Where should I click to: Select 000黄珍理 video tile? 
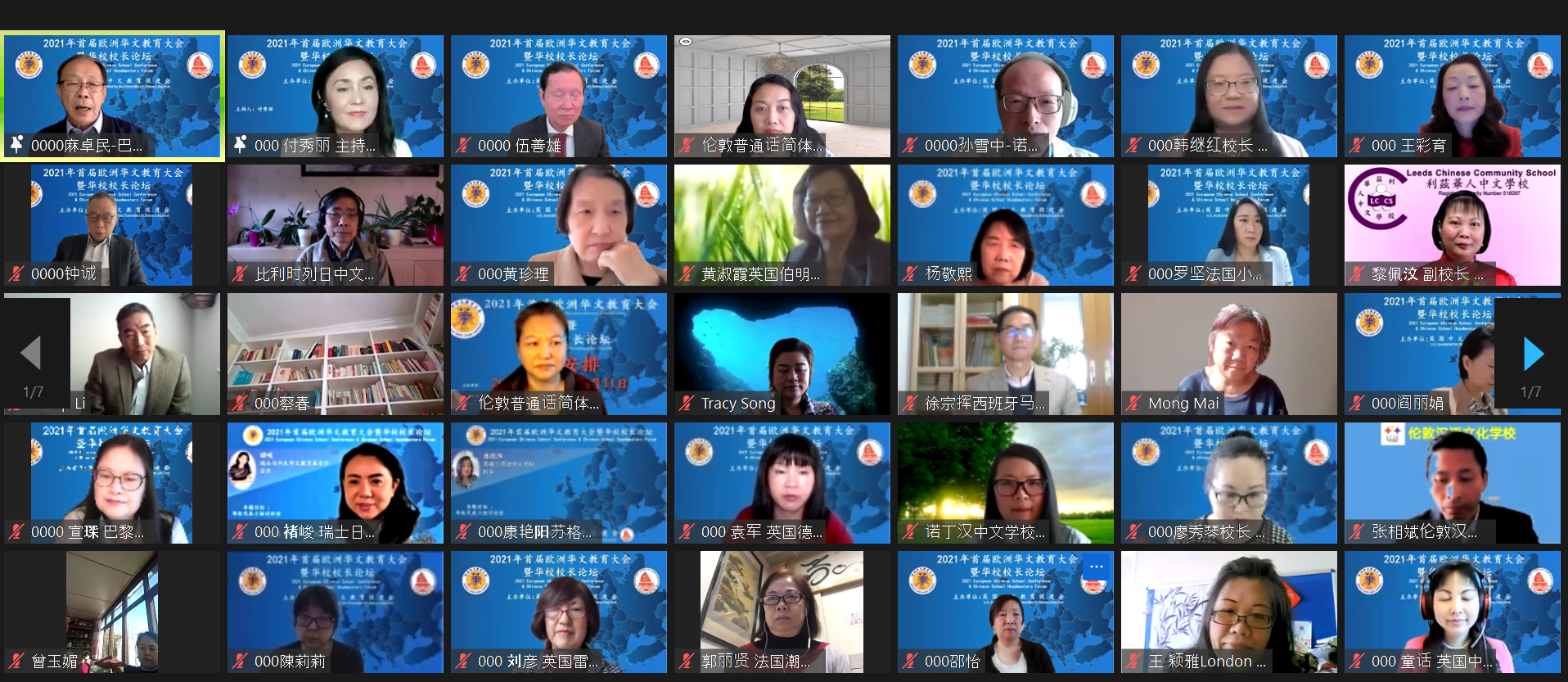(x=558, y=225)
